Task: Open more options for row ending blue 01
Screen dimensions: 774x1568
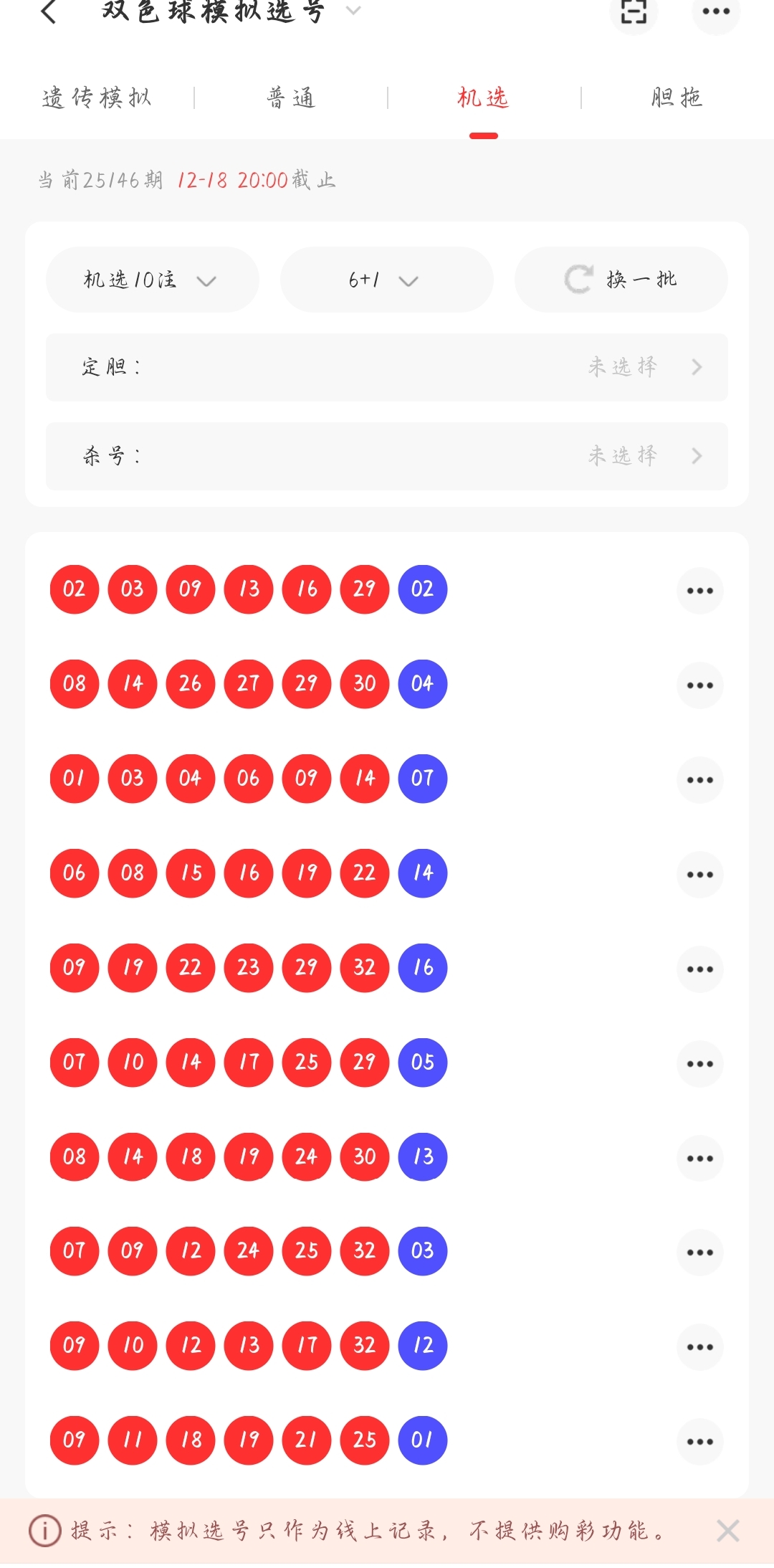Action: (x=699, y=1442)
